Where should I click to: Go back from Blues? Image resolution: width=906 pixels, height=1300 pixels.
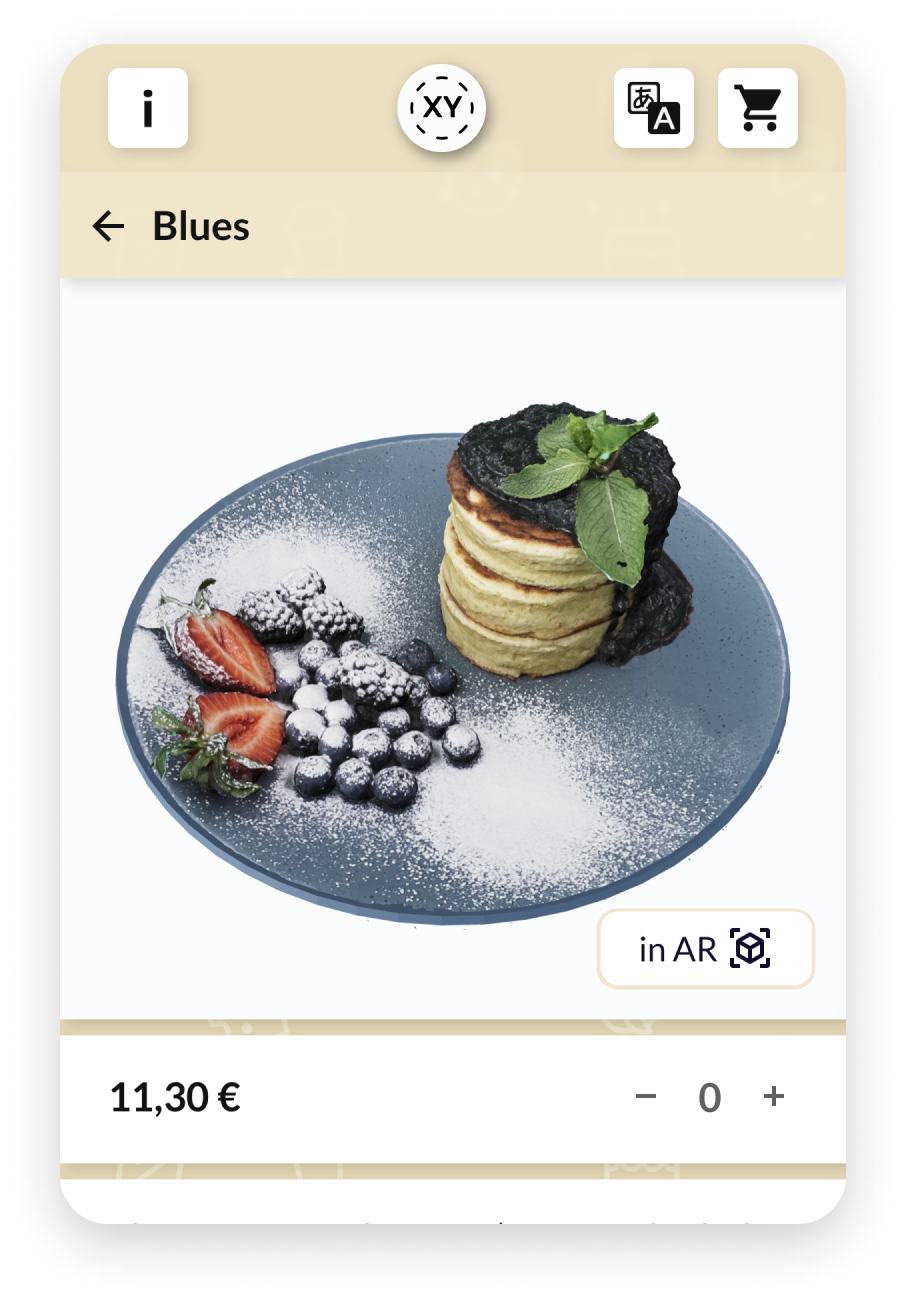click(x=108, y=227)
